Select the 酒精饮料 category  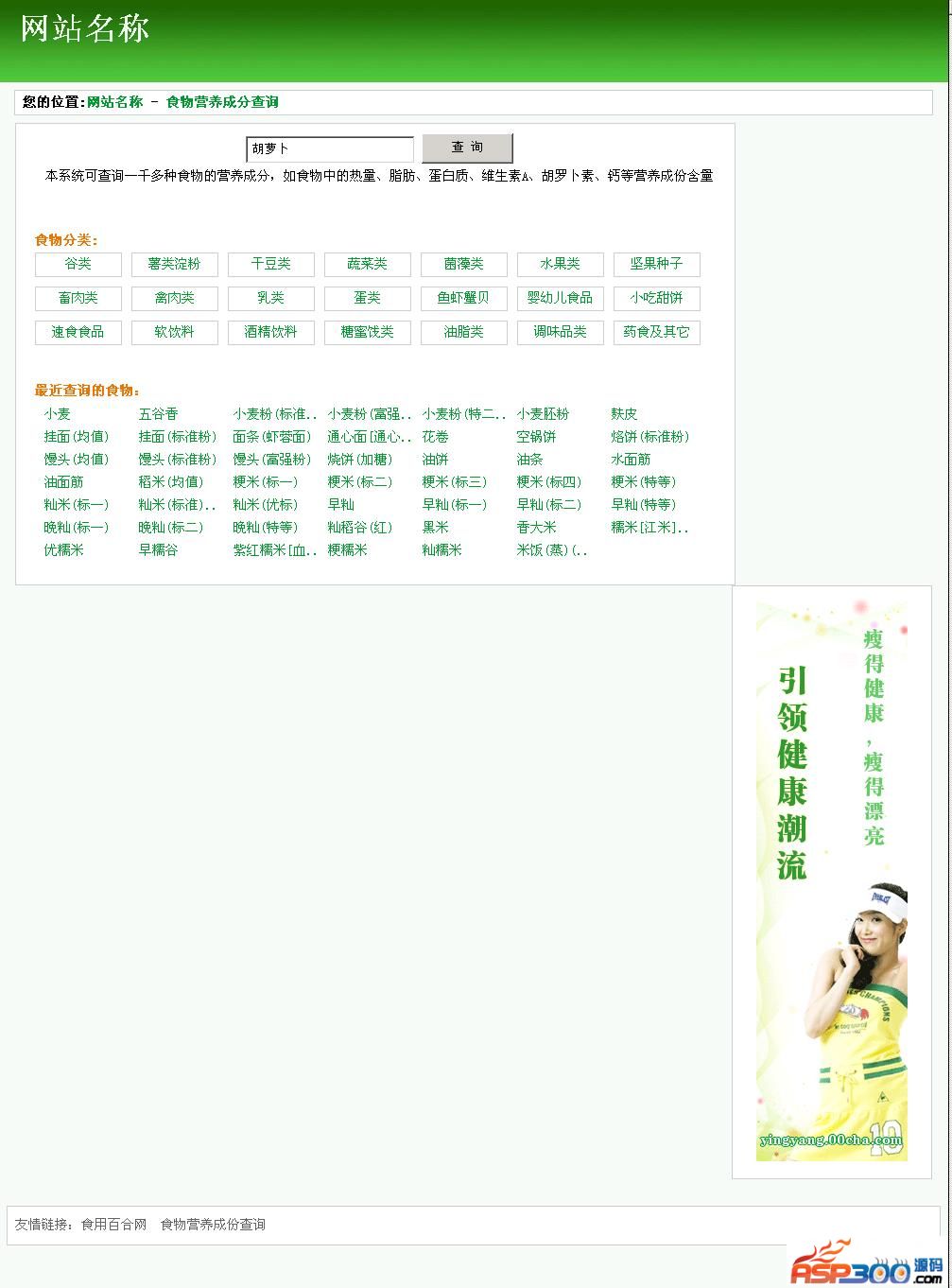(x=270, y=333)
